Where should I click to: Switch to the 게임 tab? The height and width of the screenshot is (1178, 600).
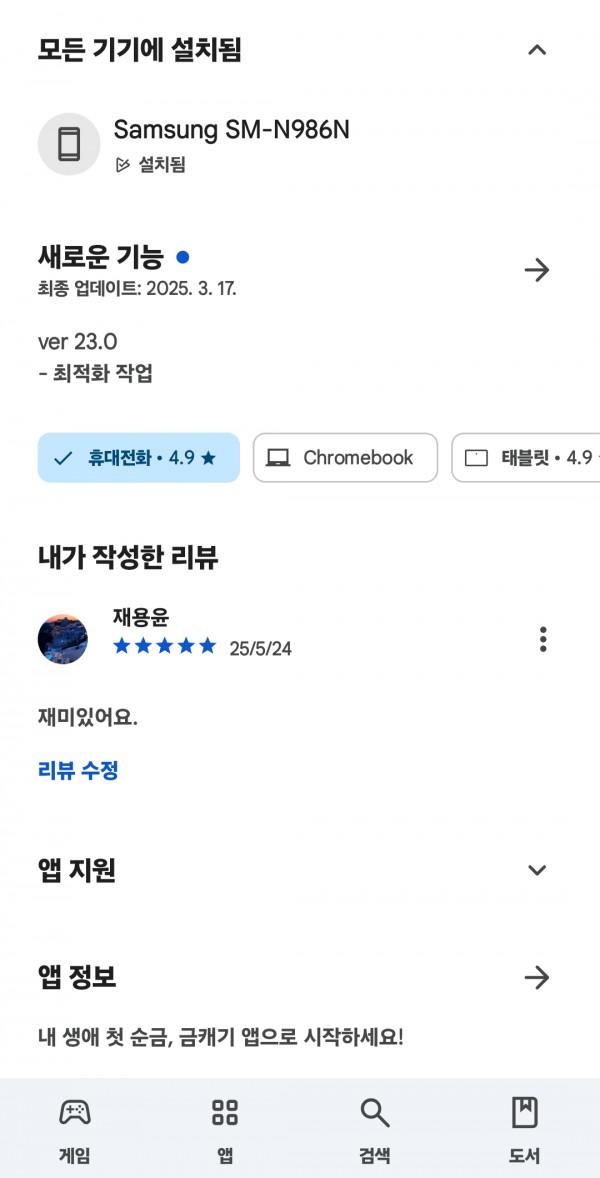point(75,1130)
